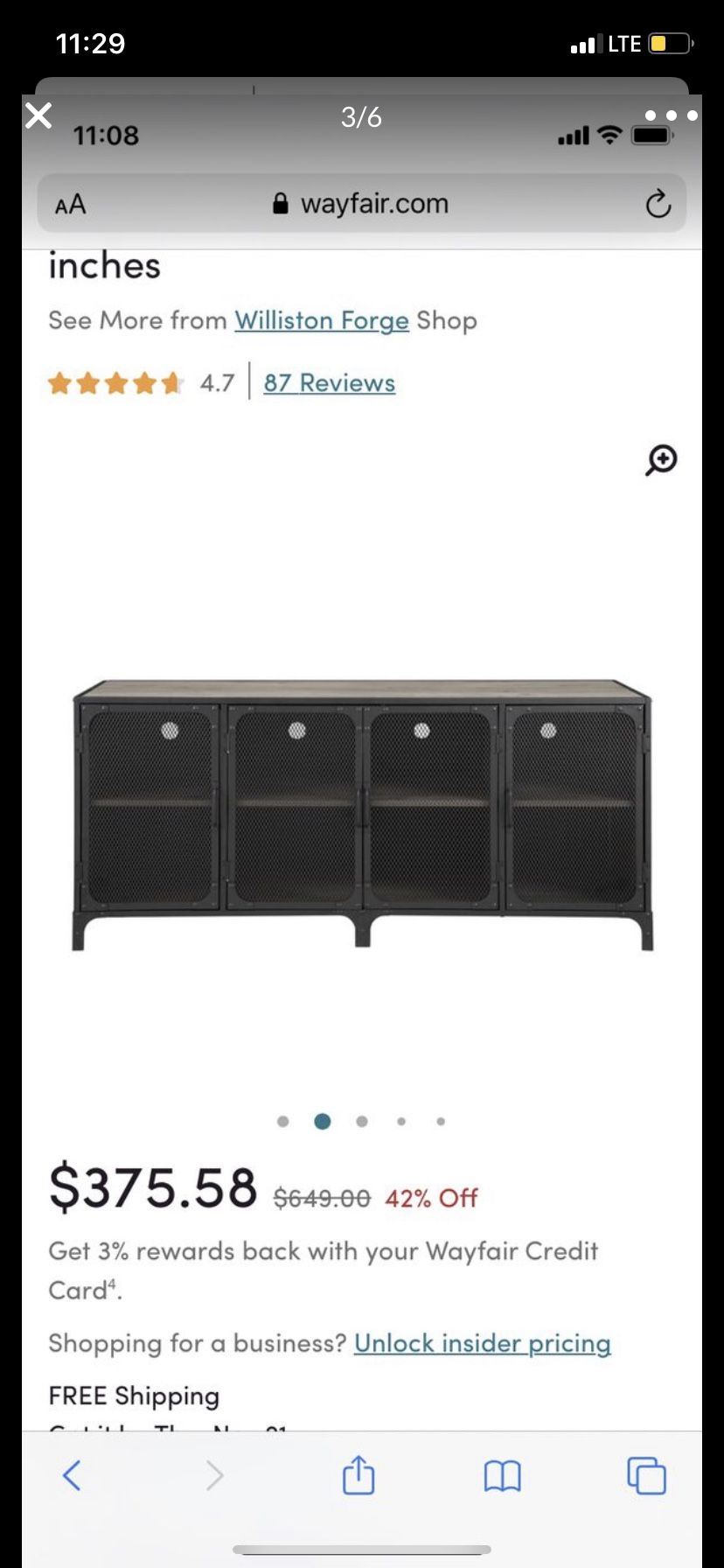Viewport: 724px width, 1568px height.
Task: Close the image viewer
Action: tap(38, 115)
